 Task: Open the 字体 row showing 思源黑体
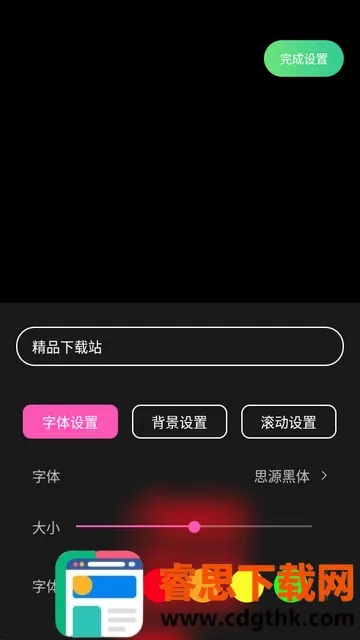pos(180,476)
